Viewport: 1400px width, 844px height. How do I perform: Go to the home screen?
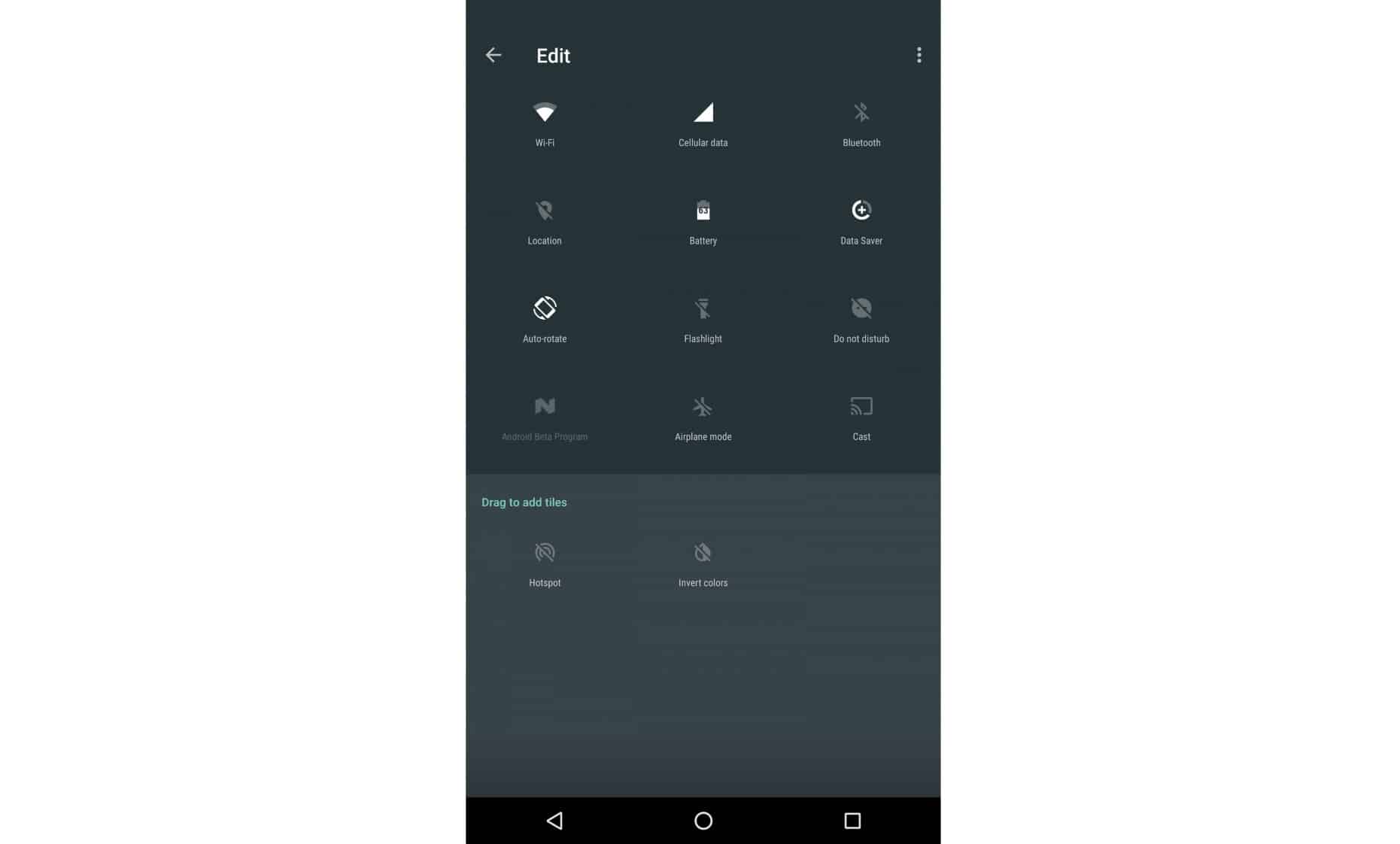(703, 821)
